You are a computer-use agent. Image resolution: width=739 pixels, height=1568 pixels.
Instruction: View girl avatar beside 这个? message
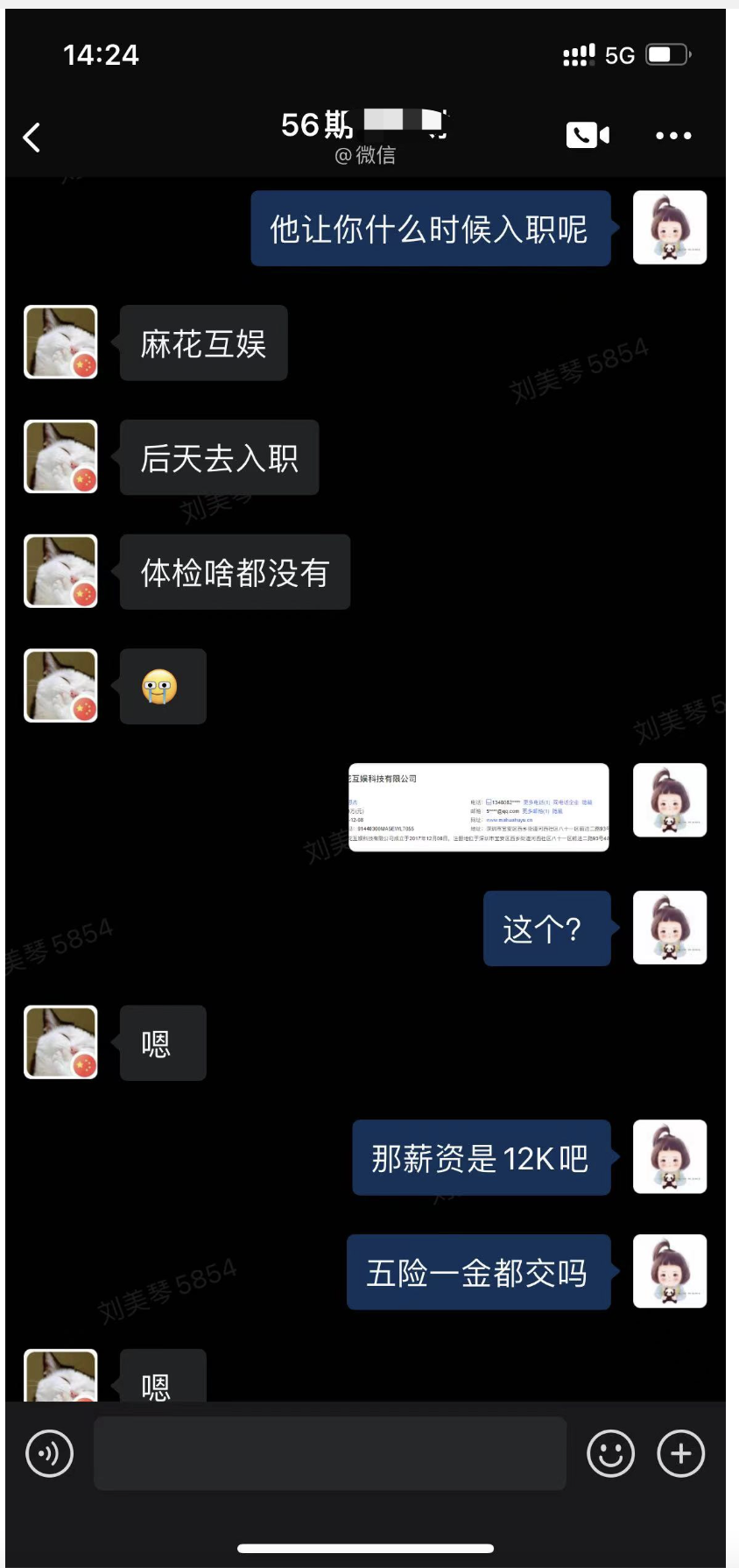(x=669, y=928)
